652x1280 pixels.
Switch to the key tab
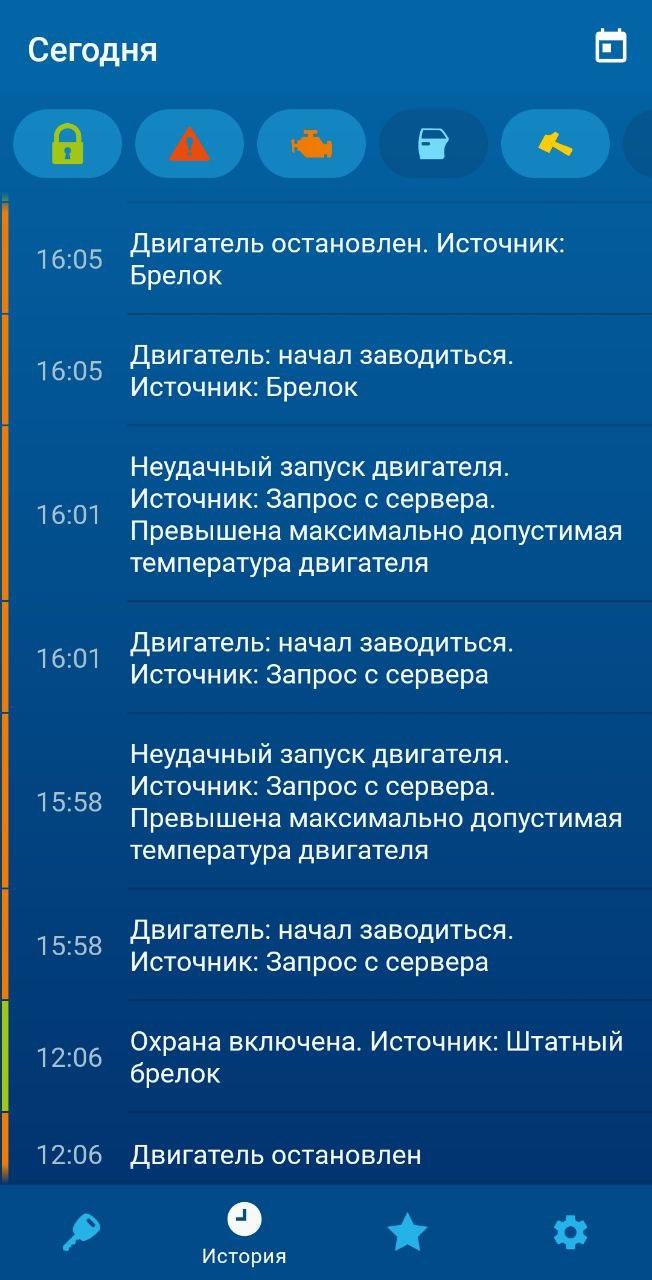tap(81, 1233)
